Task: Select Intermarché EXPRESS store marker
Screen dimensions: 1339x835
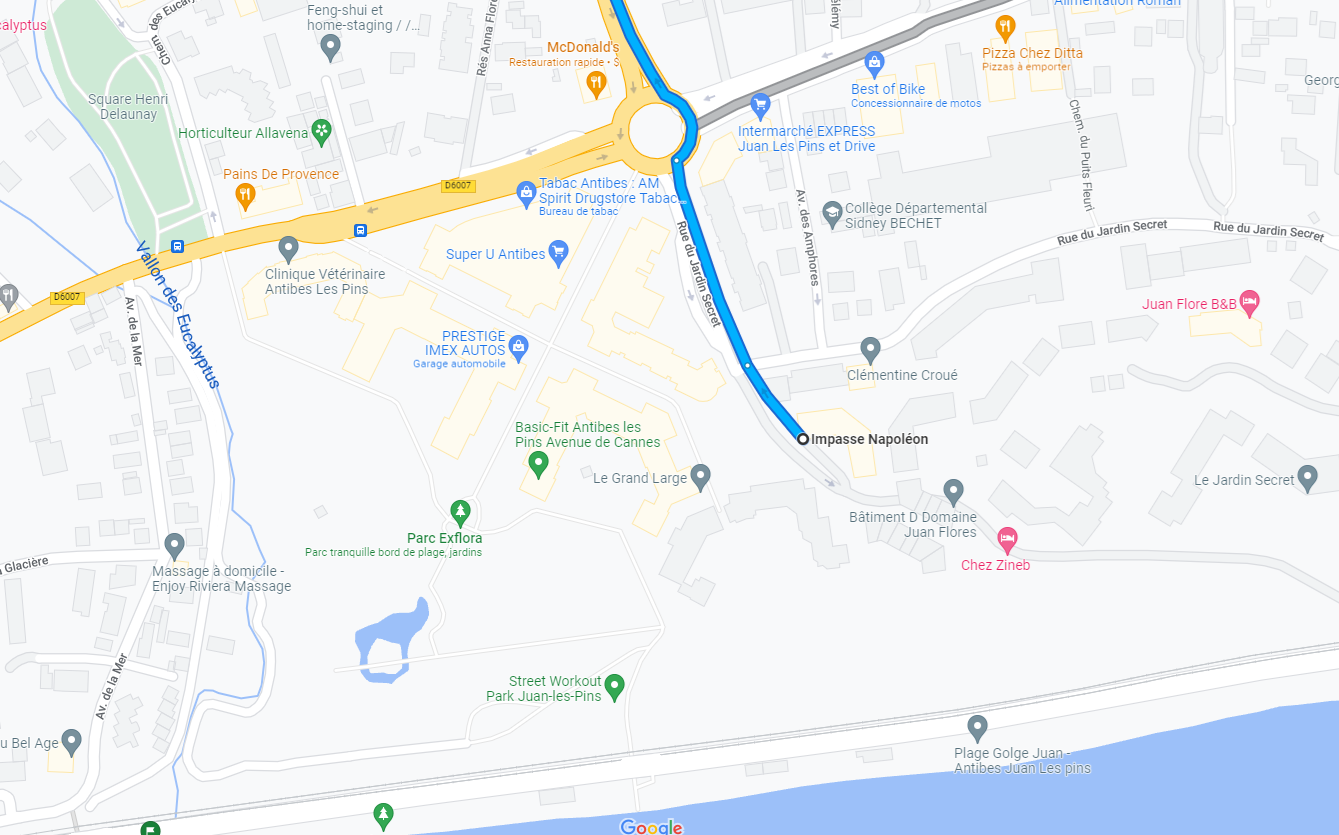Action: click(x=760, y=103)
